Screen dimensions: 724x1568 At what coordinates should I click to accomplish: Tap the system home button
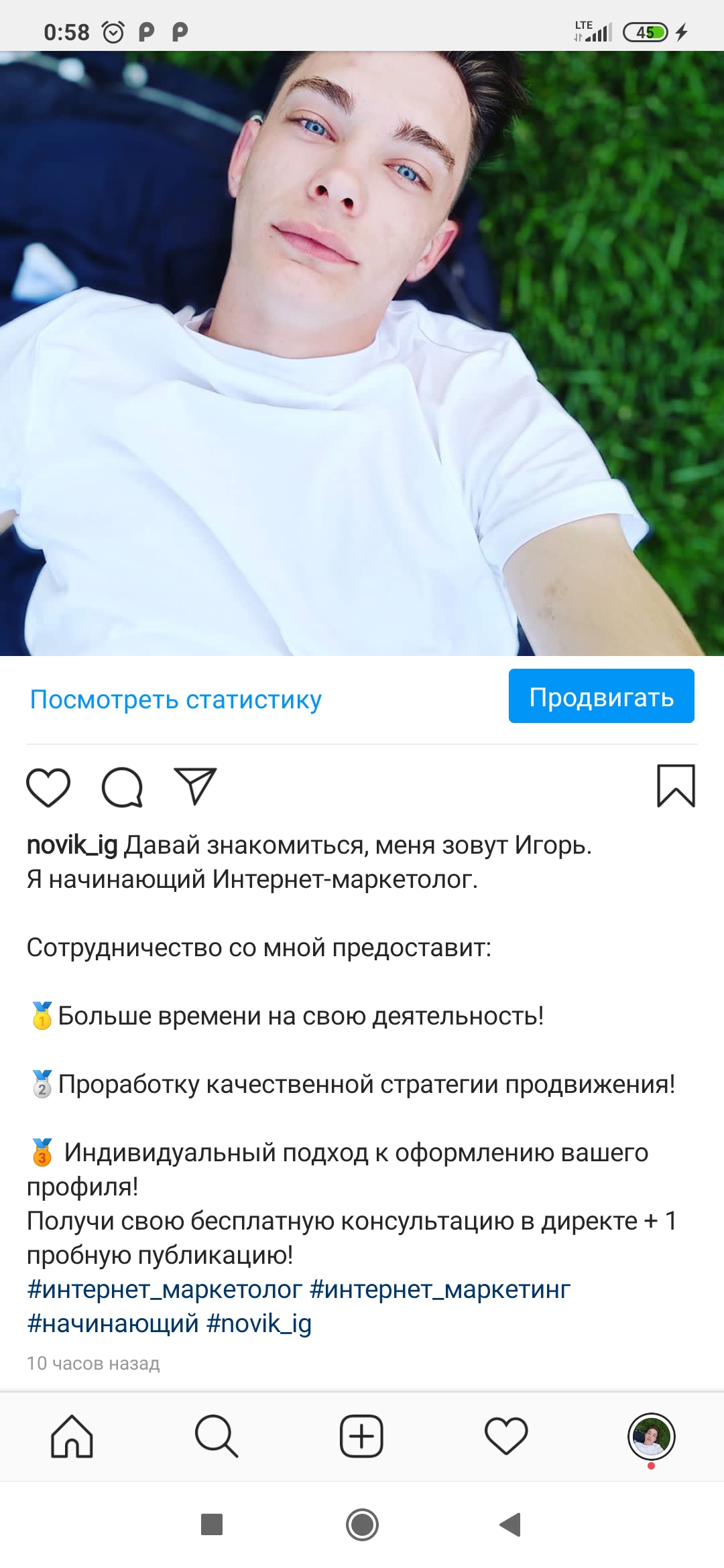click(x=362, y=1524)
